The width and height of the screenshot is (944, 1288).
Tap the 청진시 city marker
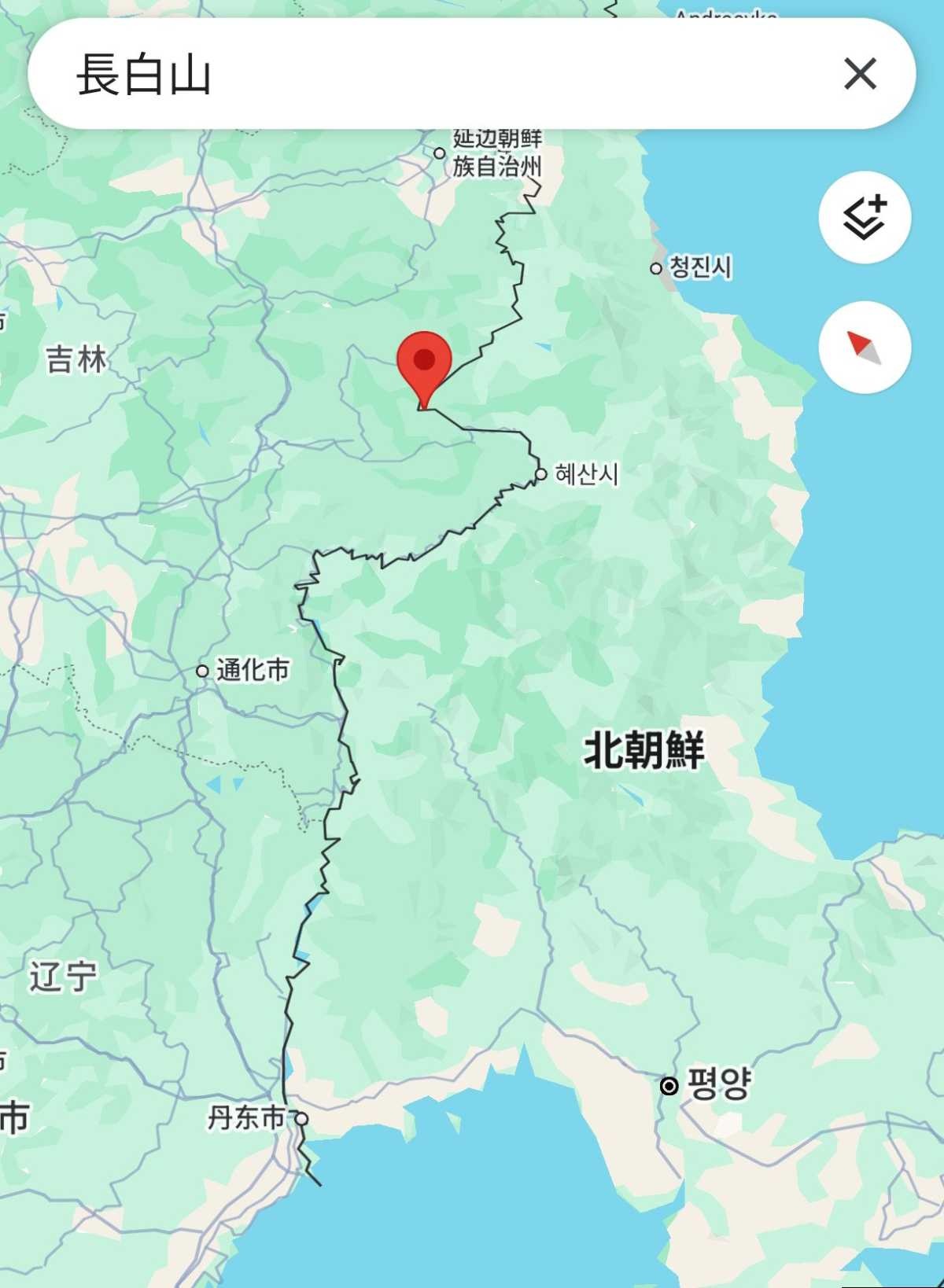pos(656,268)
